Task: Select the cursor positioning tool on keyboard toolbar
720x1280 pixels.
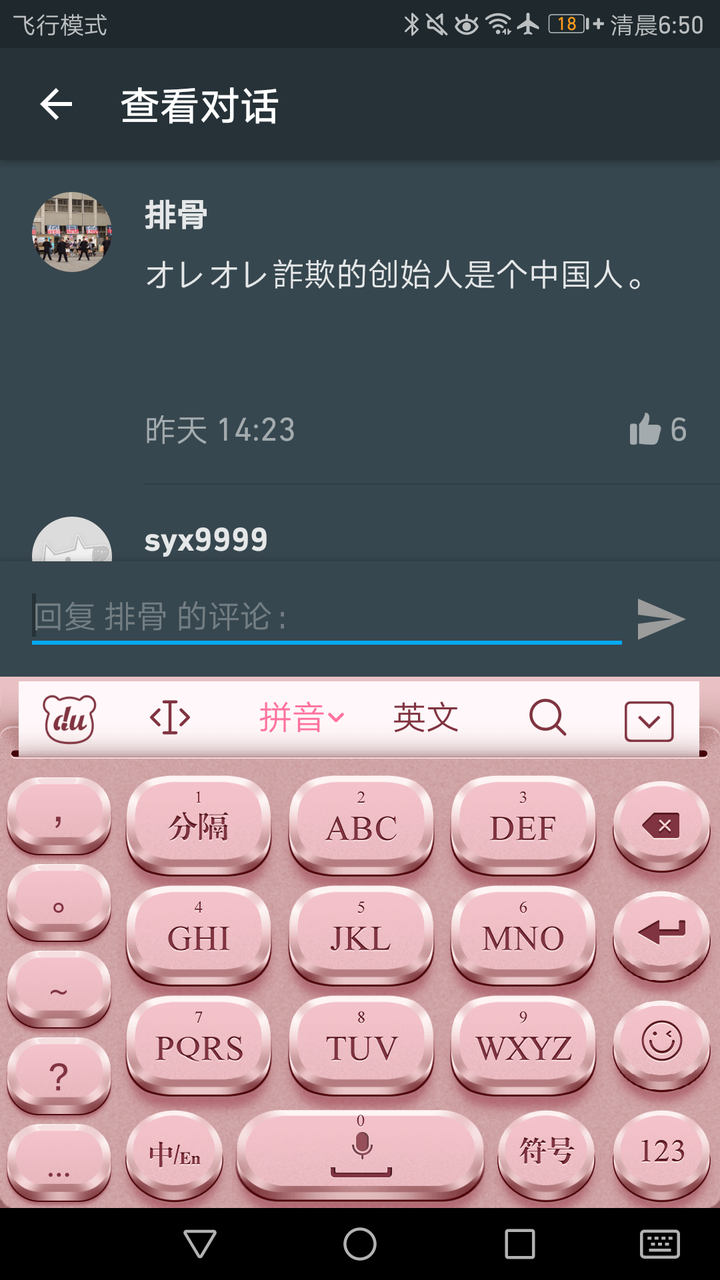Action: [170, 718]
